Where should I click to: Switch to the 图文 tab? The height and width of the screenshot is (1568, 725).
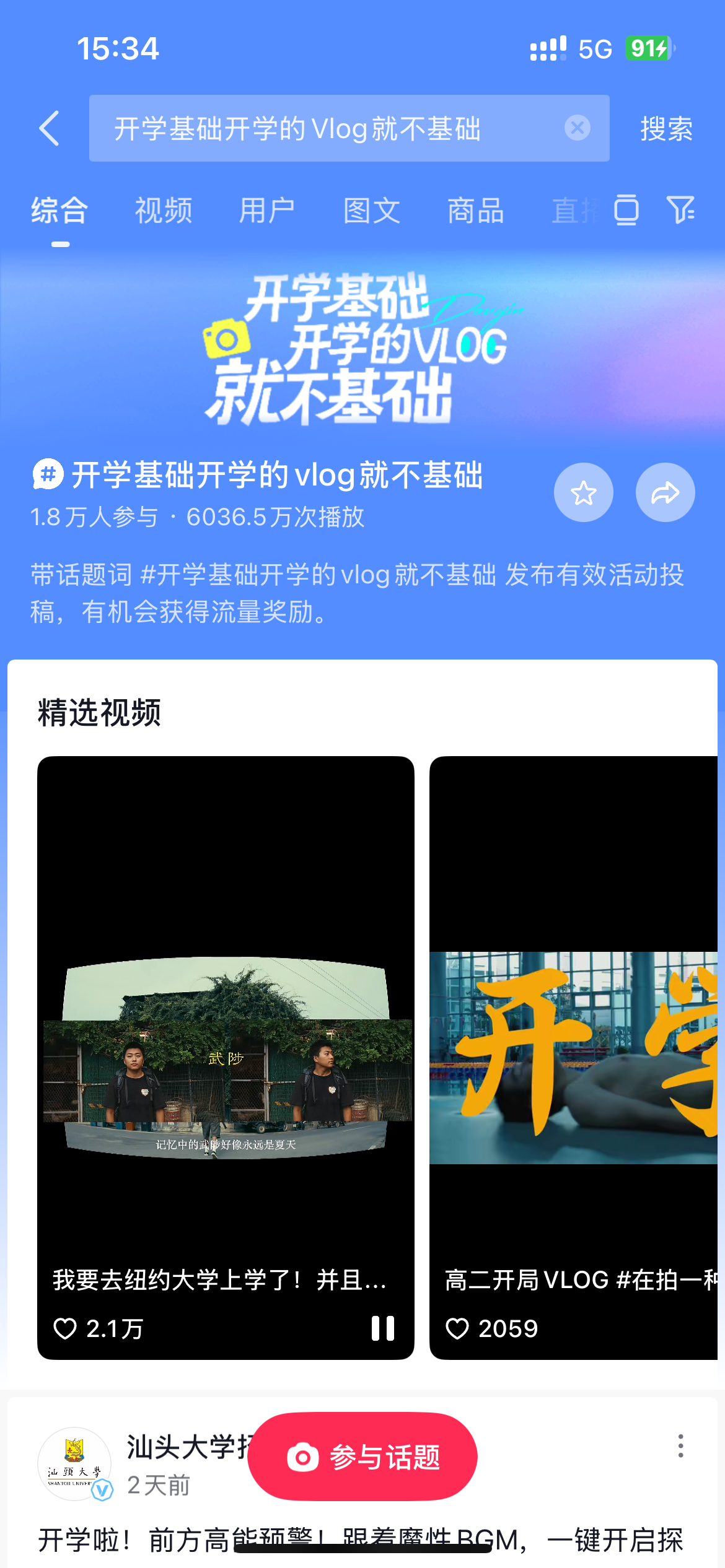click(372, 211)
